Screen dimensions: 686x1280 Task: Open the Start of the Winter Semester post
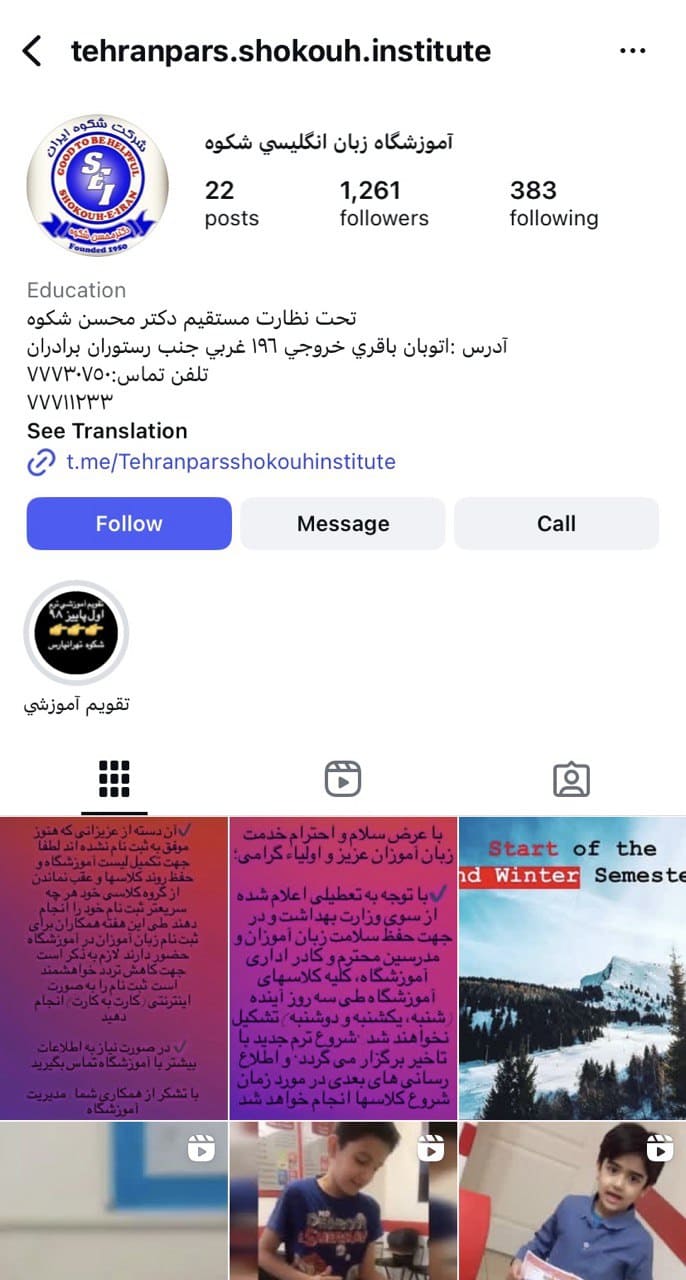(x=572, y=969)
